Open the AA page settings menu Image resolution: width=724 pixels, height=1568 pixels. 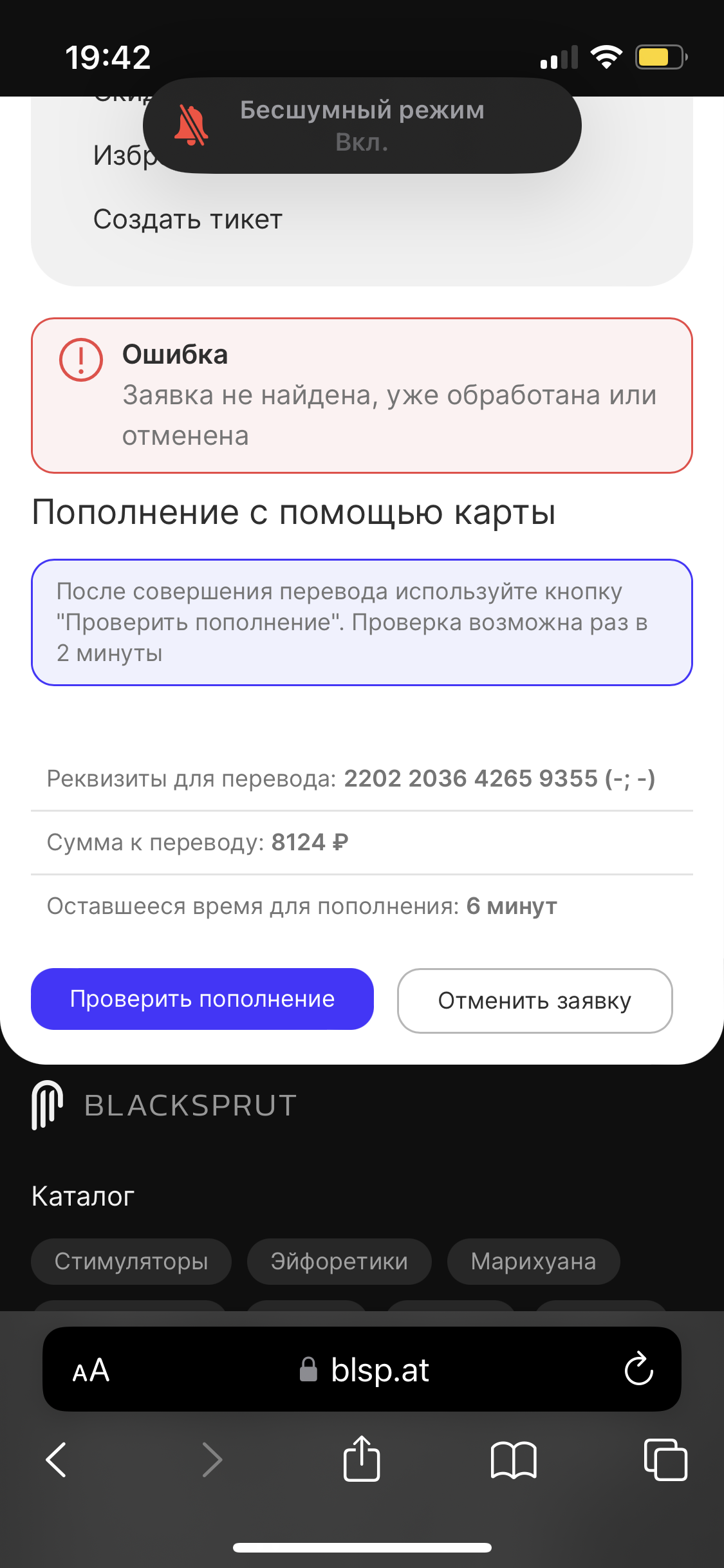91,1370
